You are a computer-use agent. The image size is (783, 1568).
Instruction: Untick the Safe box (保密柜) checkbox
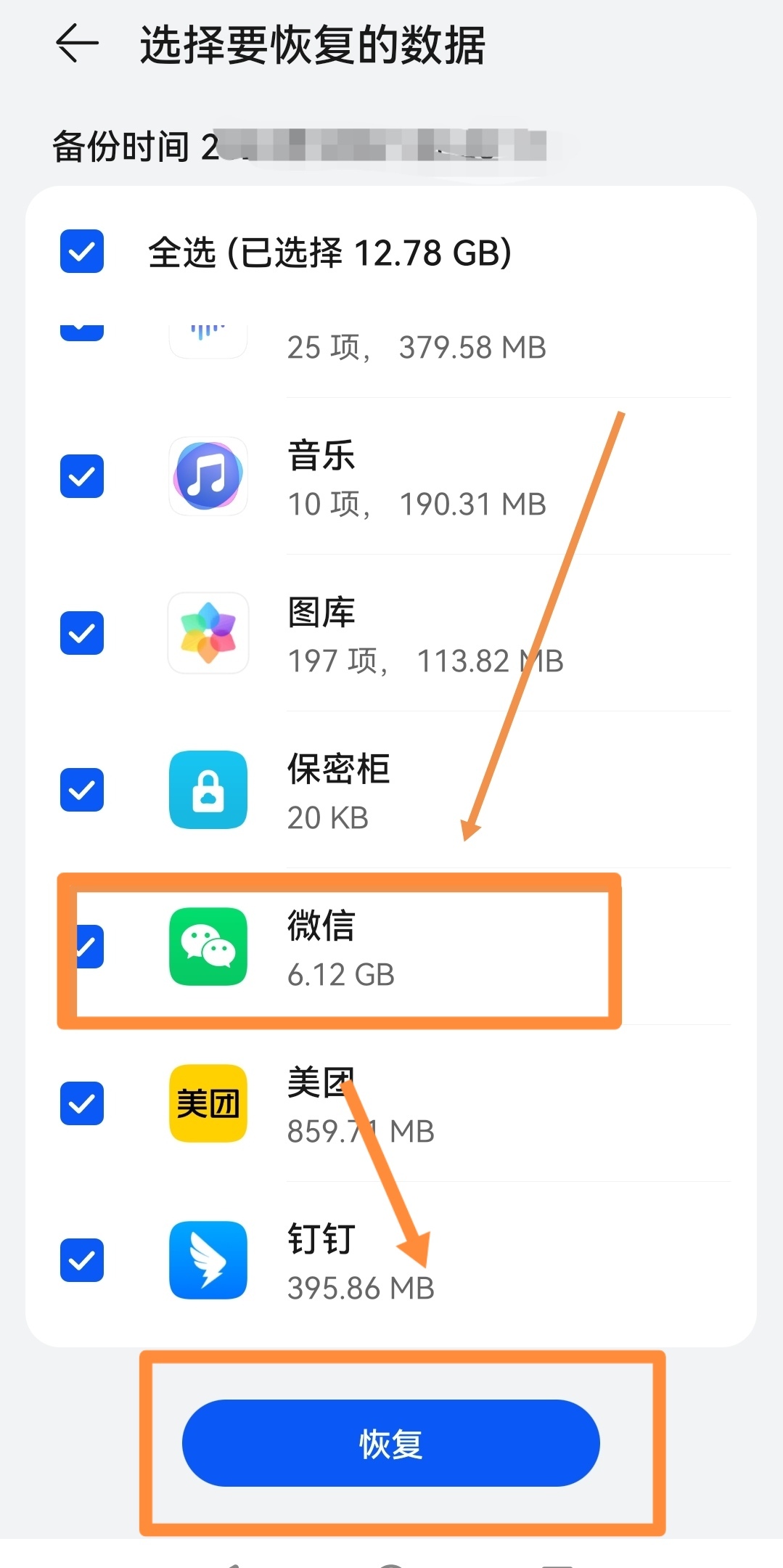pyautogui.click(x=82, y=790)
